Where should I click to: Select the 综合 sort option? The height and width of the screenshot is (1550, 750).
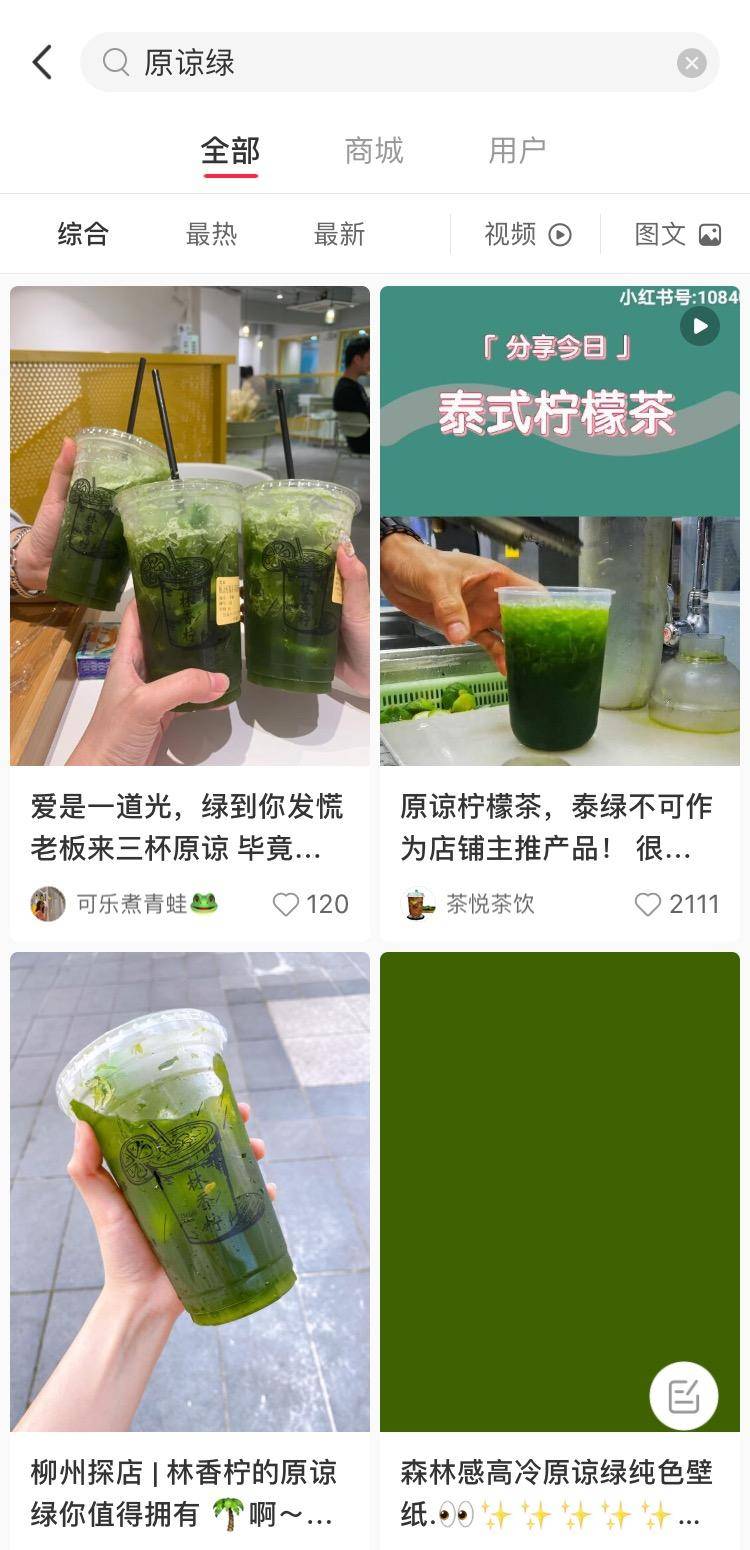tap(83, 234)
